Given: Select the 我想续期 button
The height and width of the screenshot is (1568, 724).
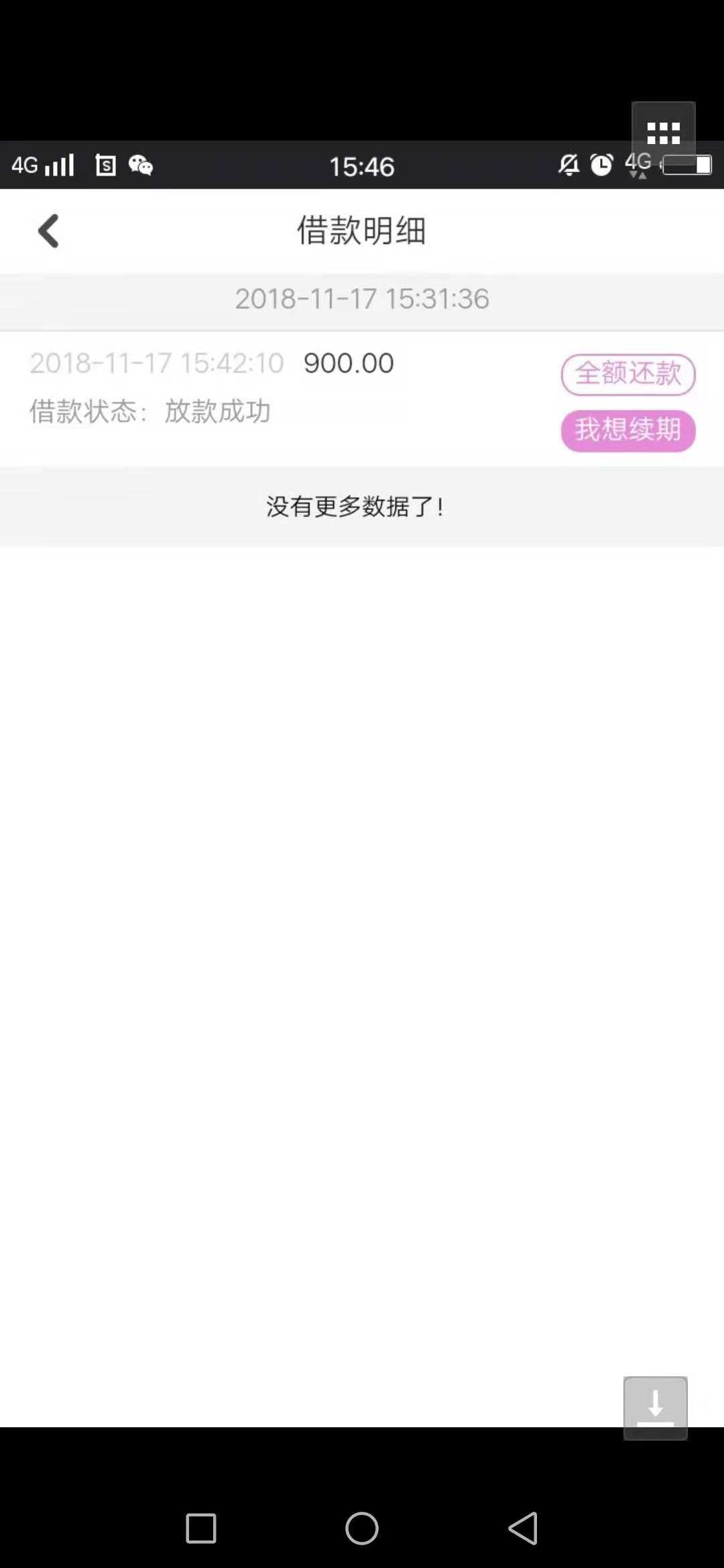Looking at the screenshot, I should coord(628,430).
